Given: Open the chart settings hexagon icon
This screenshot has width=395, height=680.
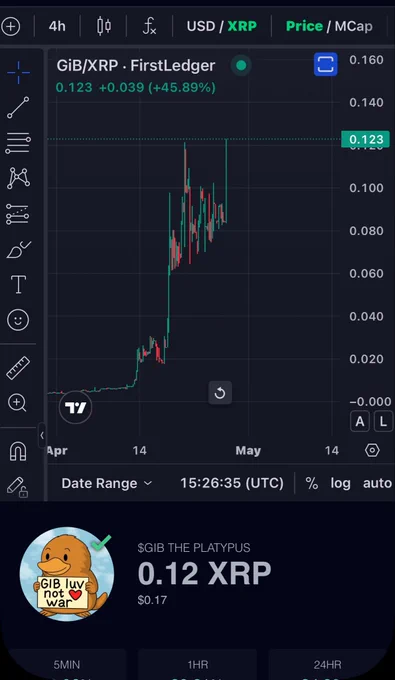Looking at the screenshot, I should pos(372,450).
